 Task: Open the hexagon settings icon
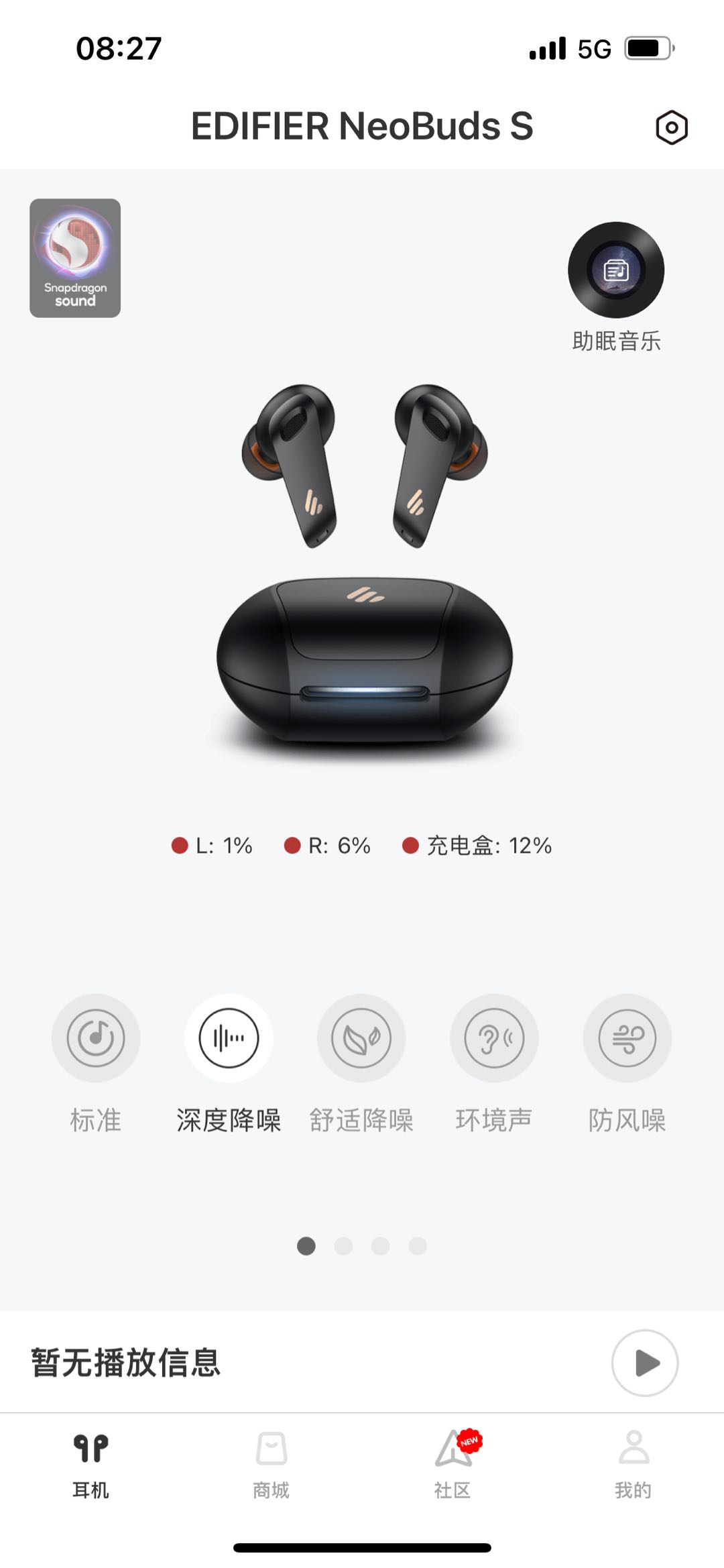point(671,127)
